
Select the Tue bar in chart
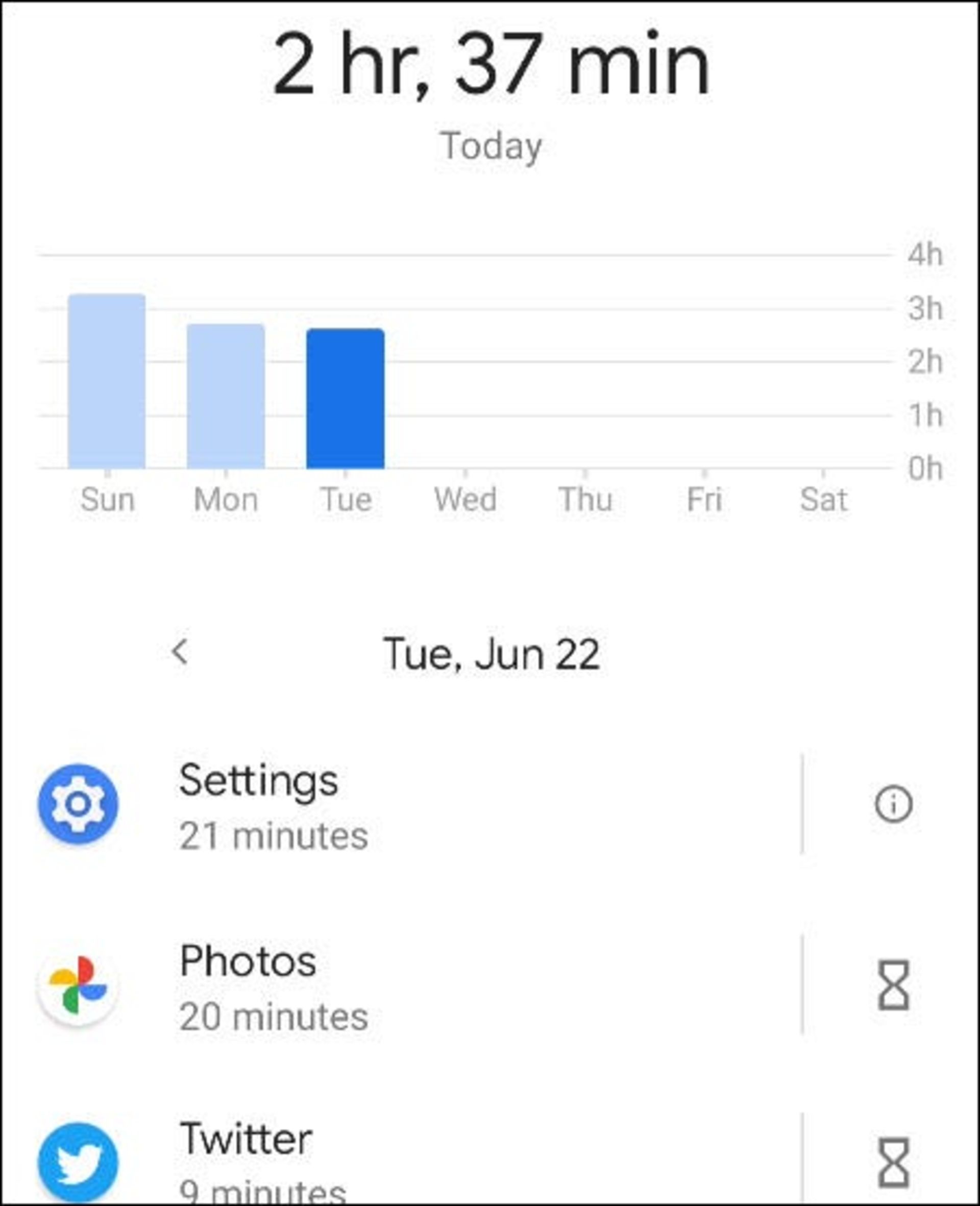tap(346, 399)
